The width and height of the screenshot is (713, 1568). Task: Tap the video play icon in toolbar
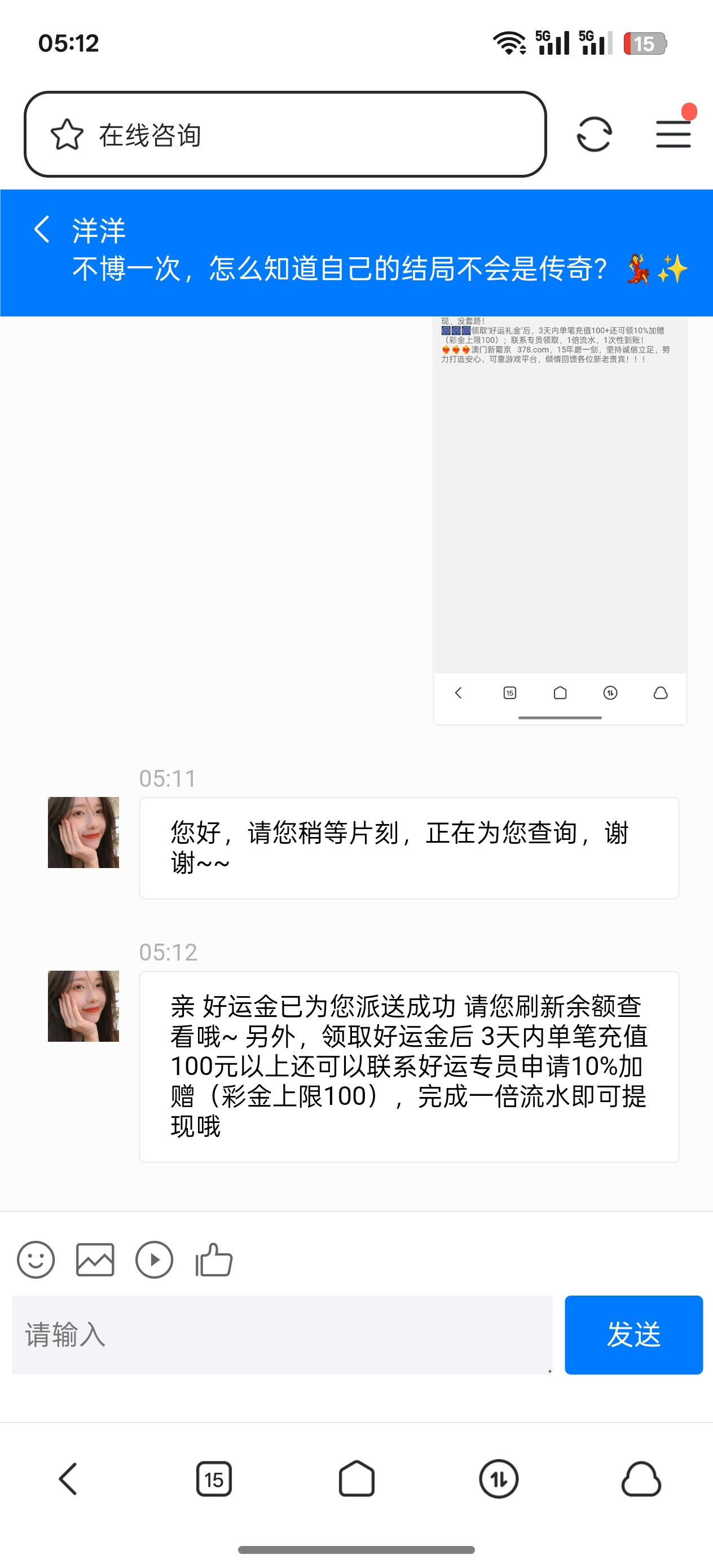(x=154, y=1259)
